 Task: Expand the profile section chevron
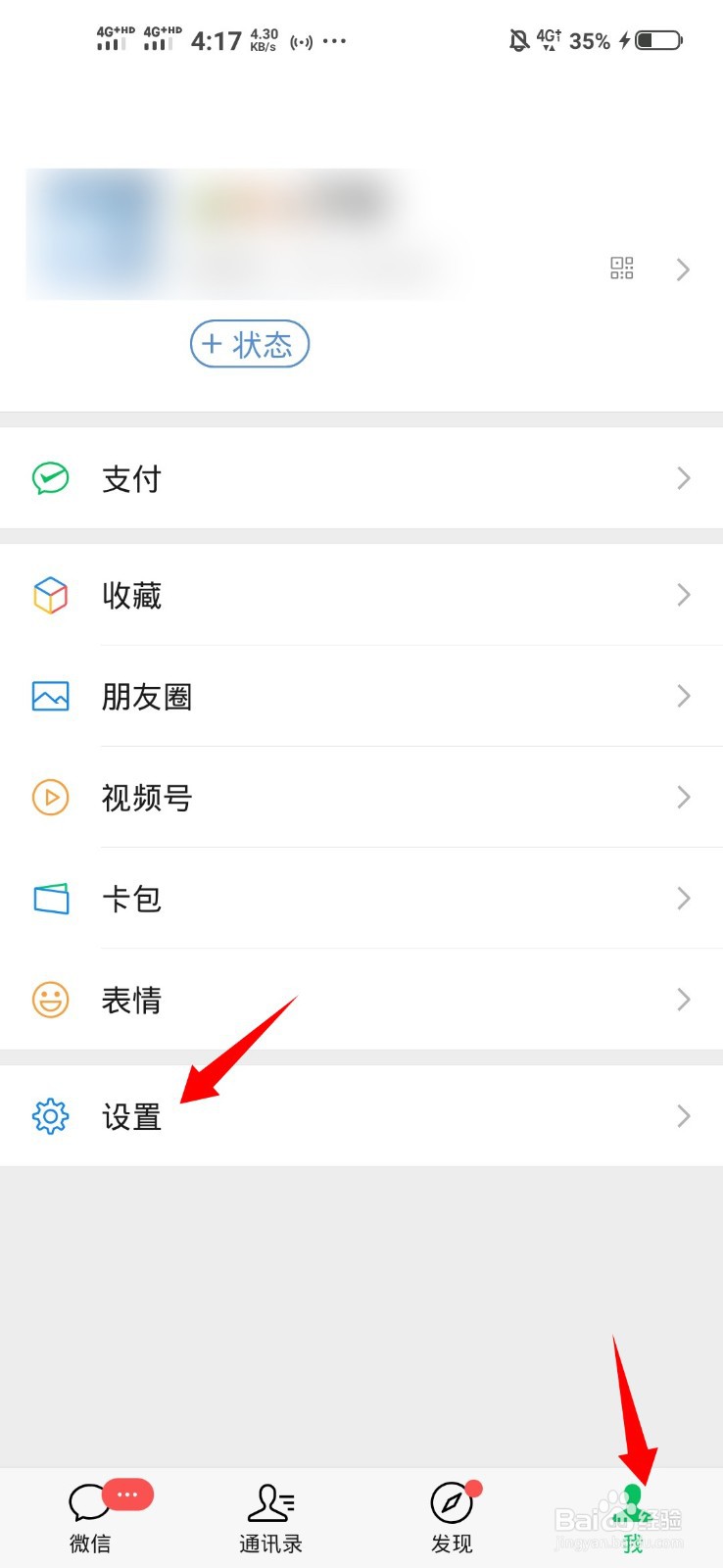(683, 269)
